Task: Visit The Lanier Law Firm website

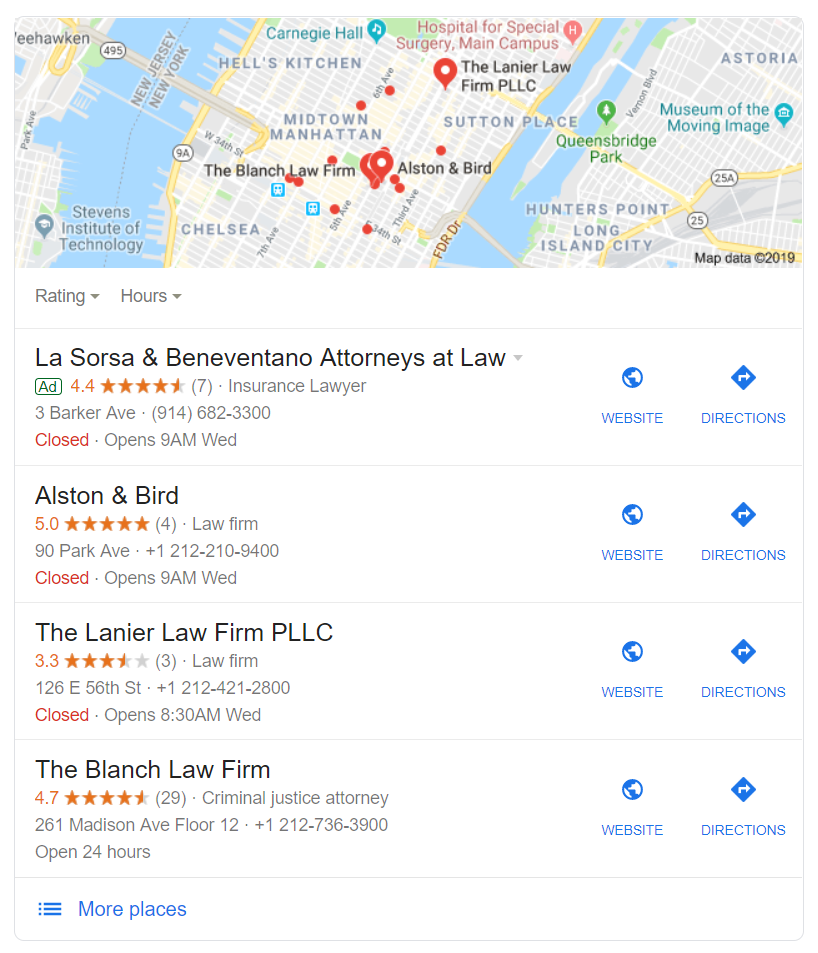Action: (x=632, y=668)
